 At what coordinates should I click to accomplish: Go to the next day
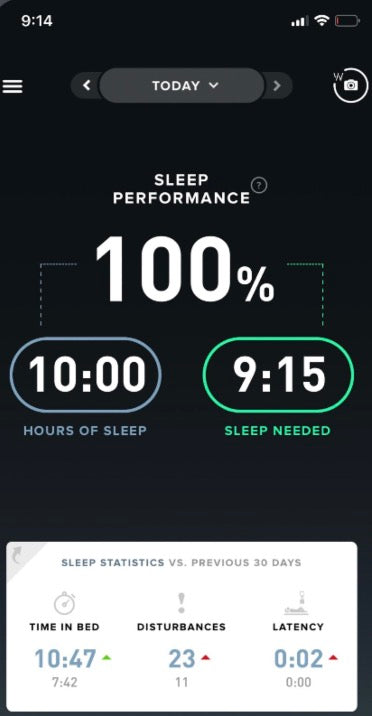277,85
